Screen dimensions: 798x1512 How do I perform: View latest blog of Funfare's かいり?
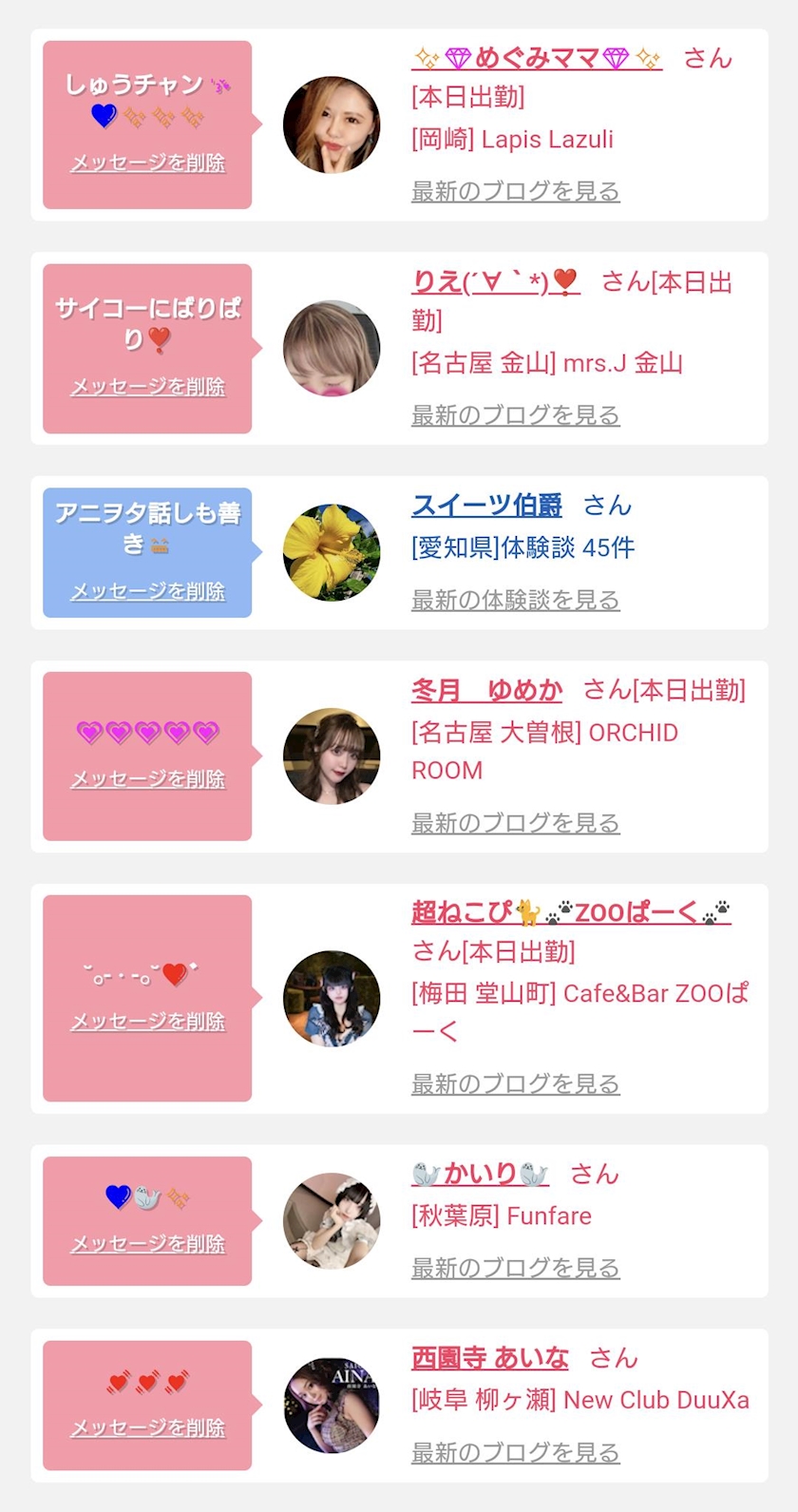click(515, 1268)
